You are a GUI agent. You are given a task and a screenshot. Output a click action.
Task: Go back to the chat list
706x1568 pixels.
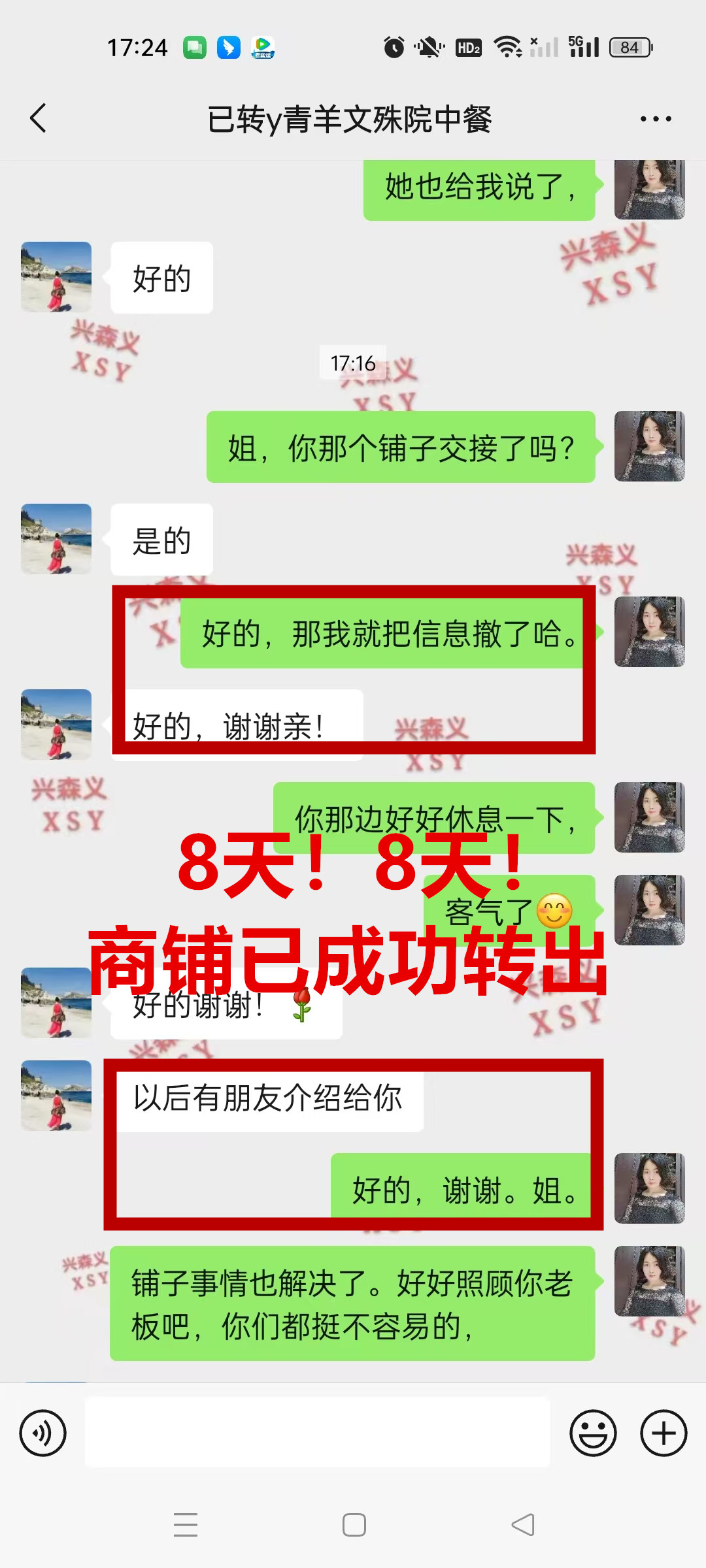click(39, 118)
